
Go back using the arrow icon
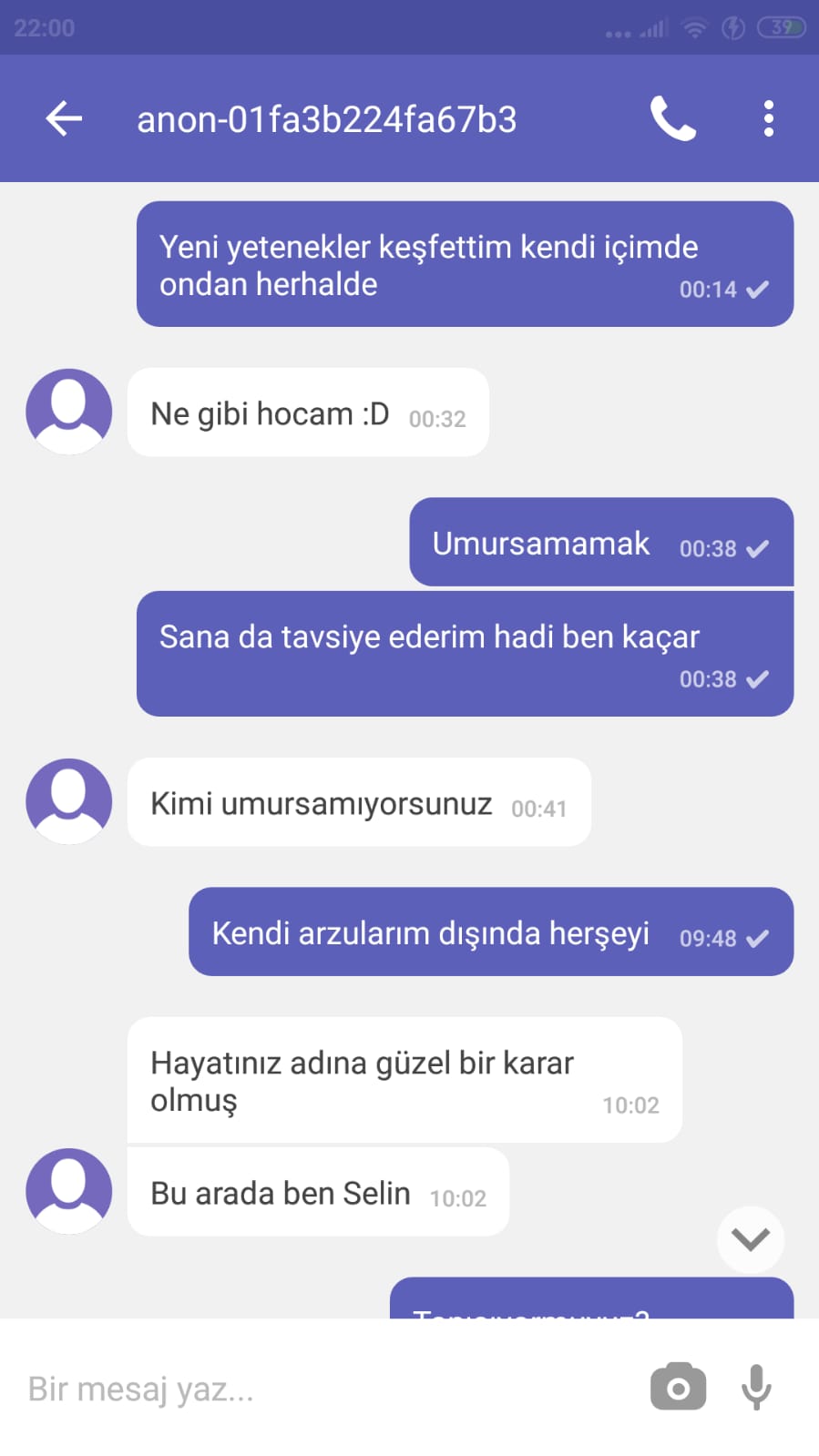[64, 118]
